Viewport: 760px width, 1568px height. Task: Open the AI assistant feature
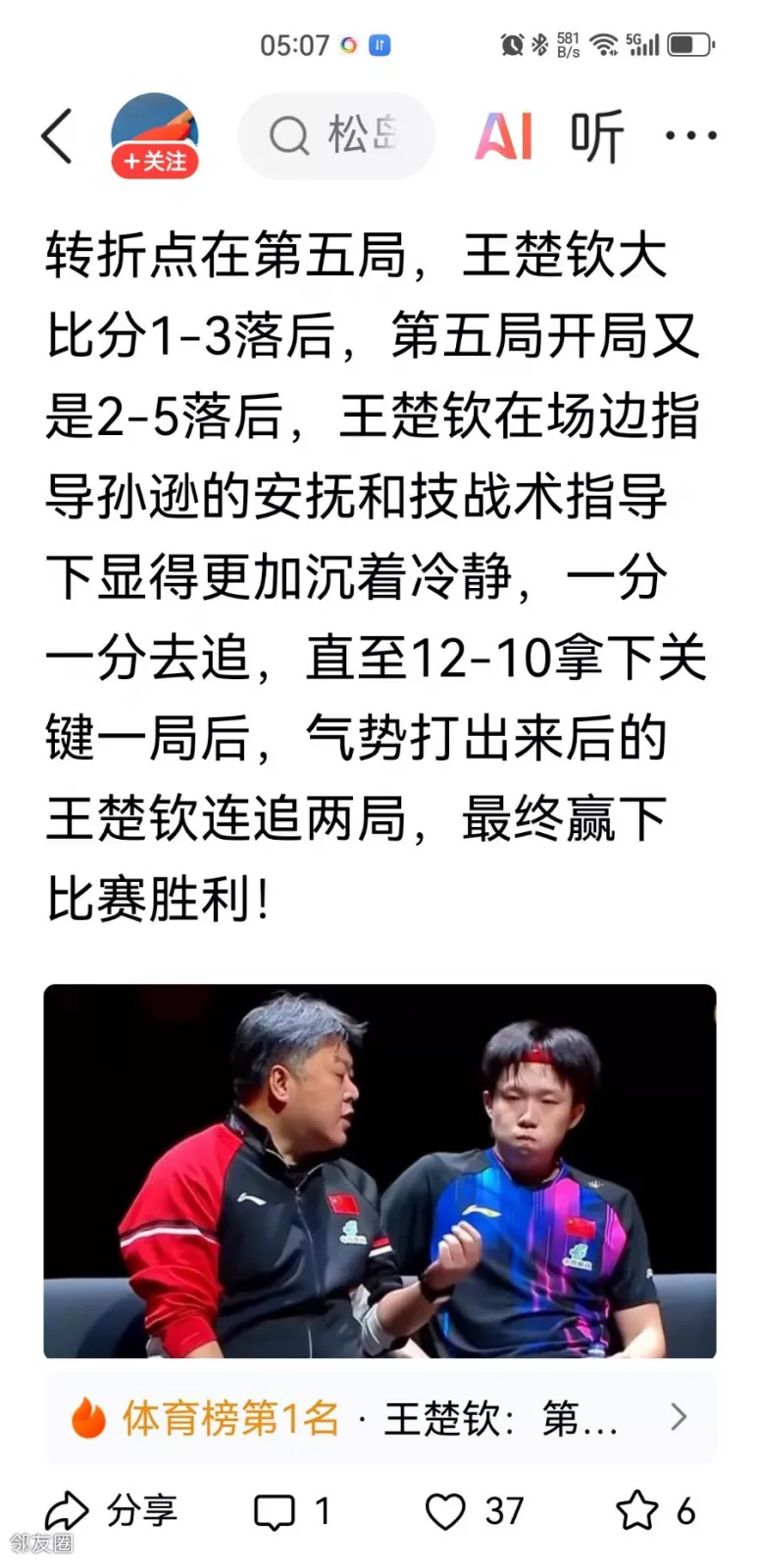coord(504,135)
